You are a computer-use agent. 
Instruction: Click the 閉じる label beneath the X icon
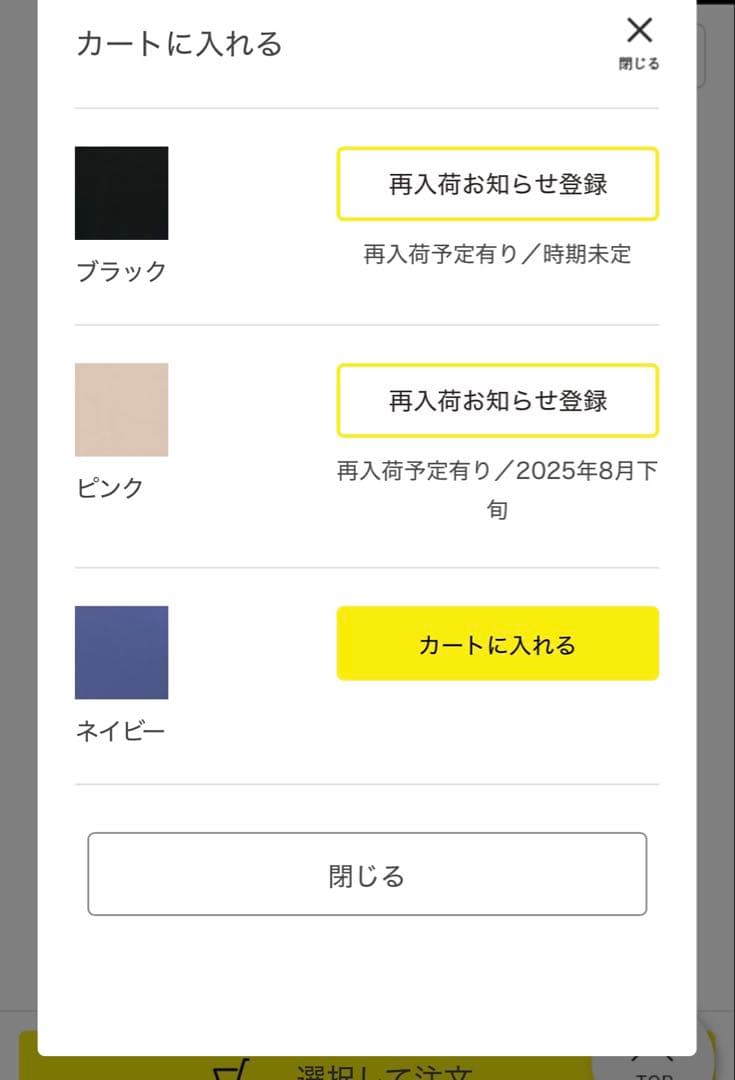tap(641, 60)
